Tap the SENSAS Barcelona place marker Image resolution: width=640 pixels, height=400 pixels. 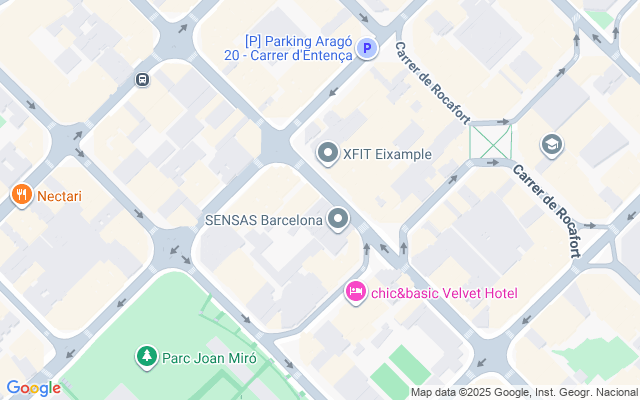point(339,219)
